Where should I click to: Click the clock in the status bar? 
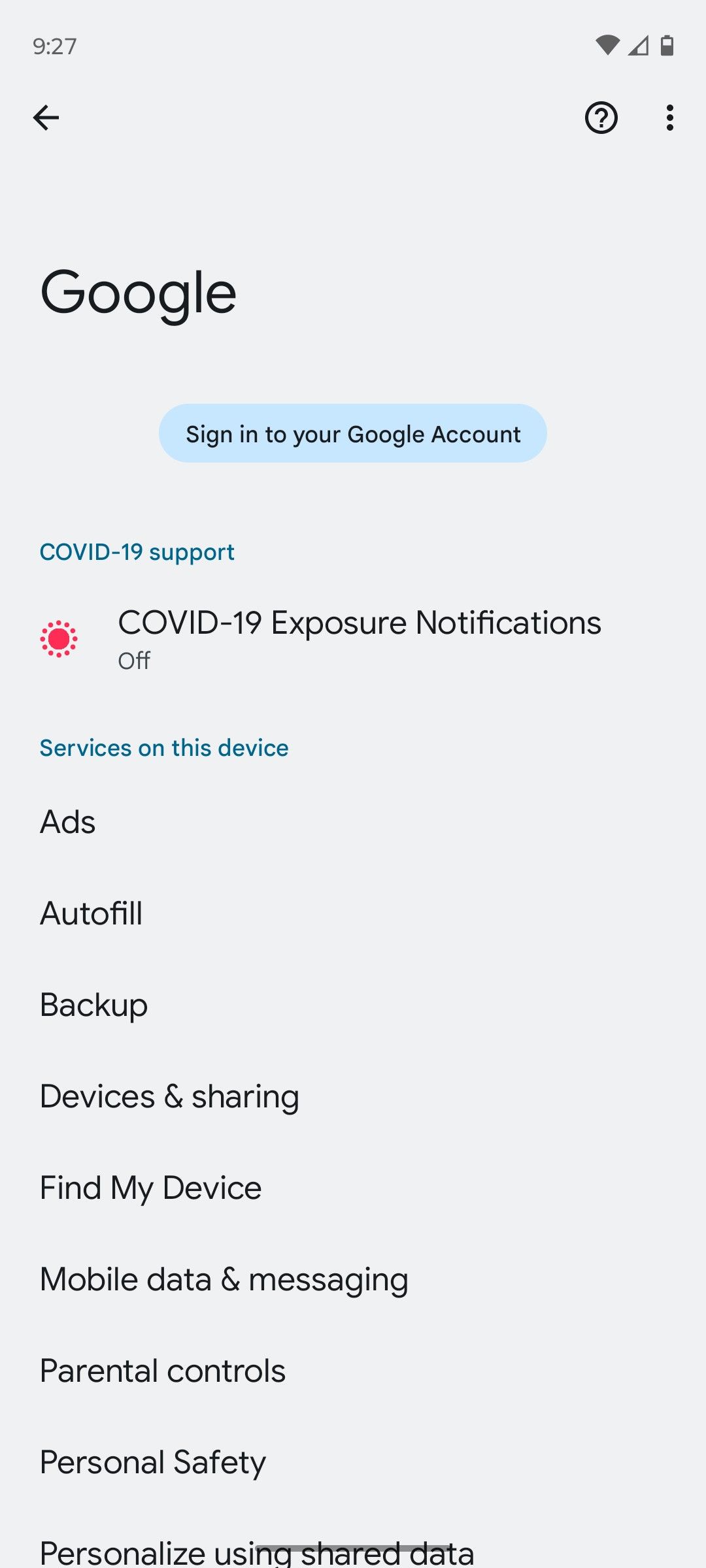[x=54, y=45]
